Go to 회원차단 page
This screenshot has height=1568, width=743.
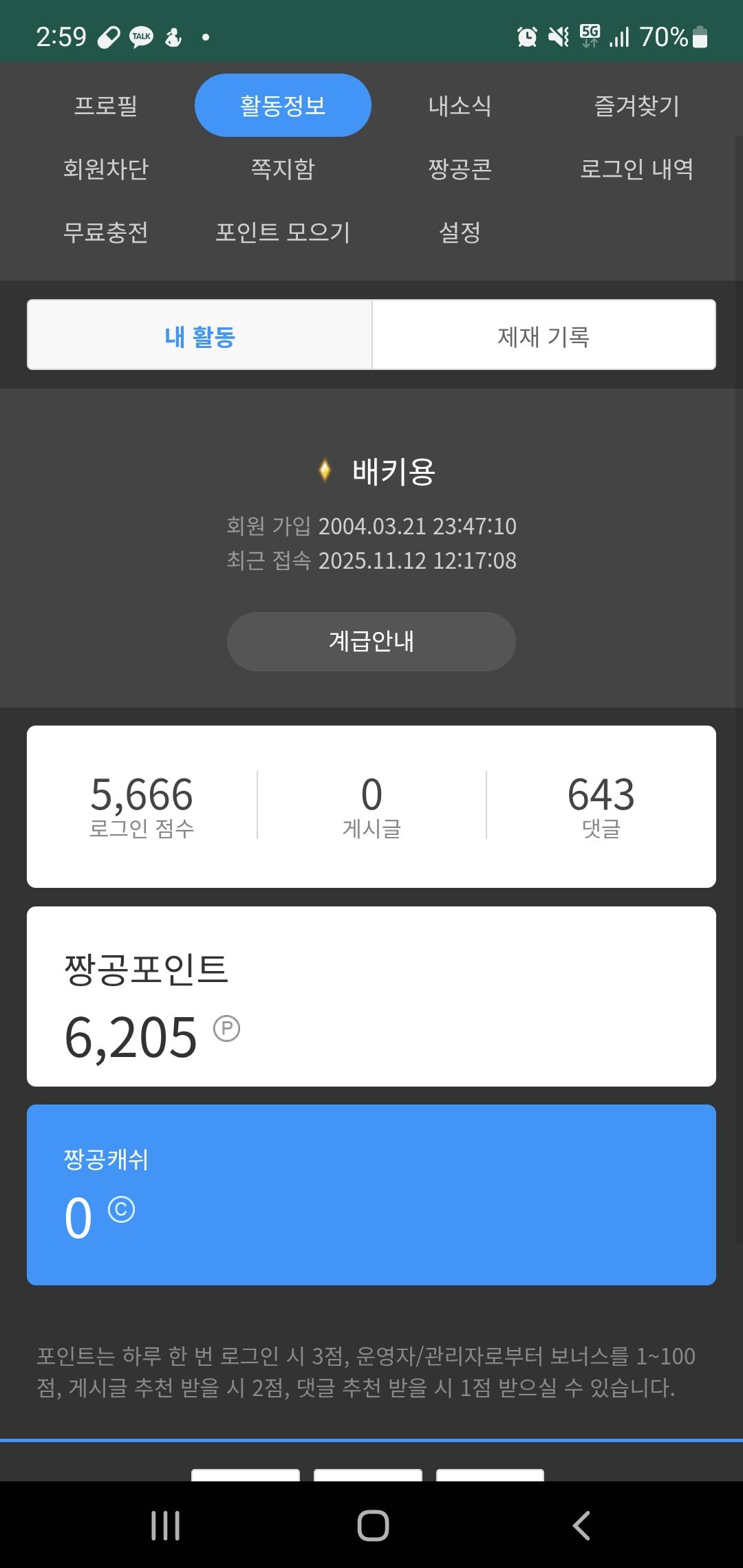click(106, 168)
